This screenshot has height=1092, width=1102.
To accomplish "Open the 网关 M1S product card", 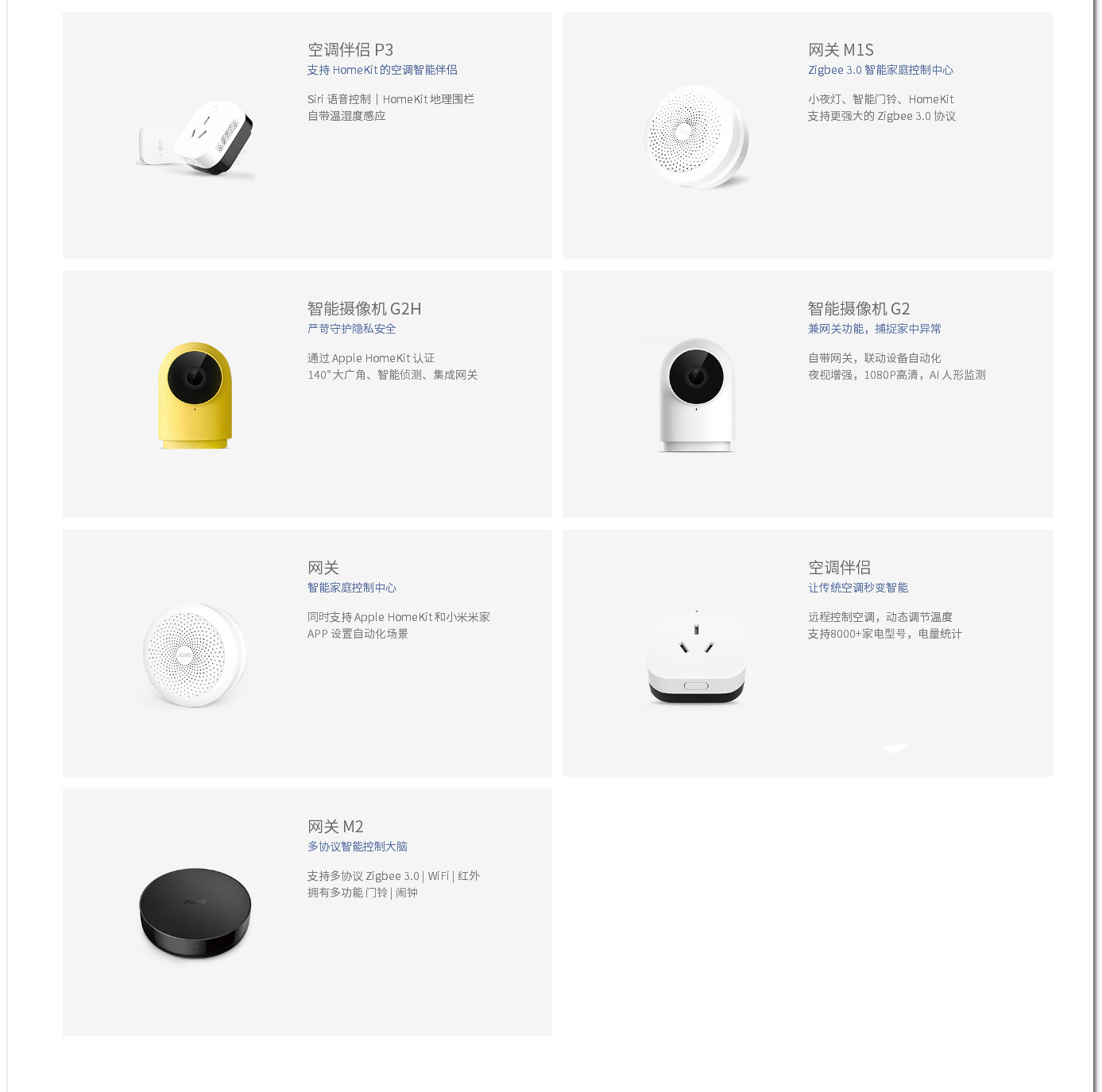I will [807, 135].
